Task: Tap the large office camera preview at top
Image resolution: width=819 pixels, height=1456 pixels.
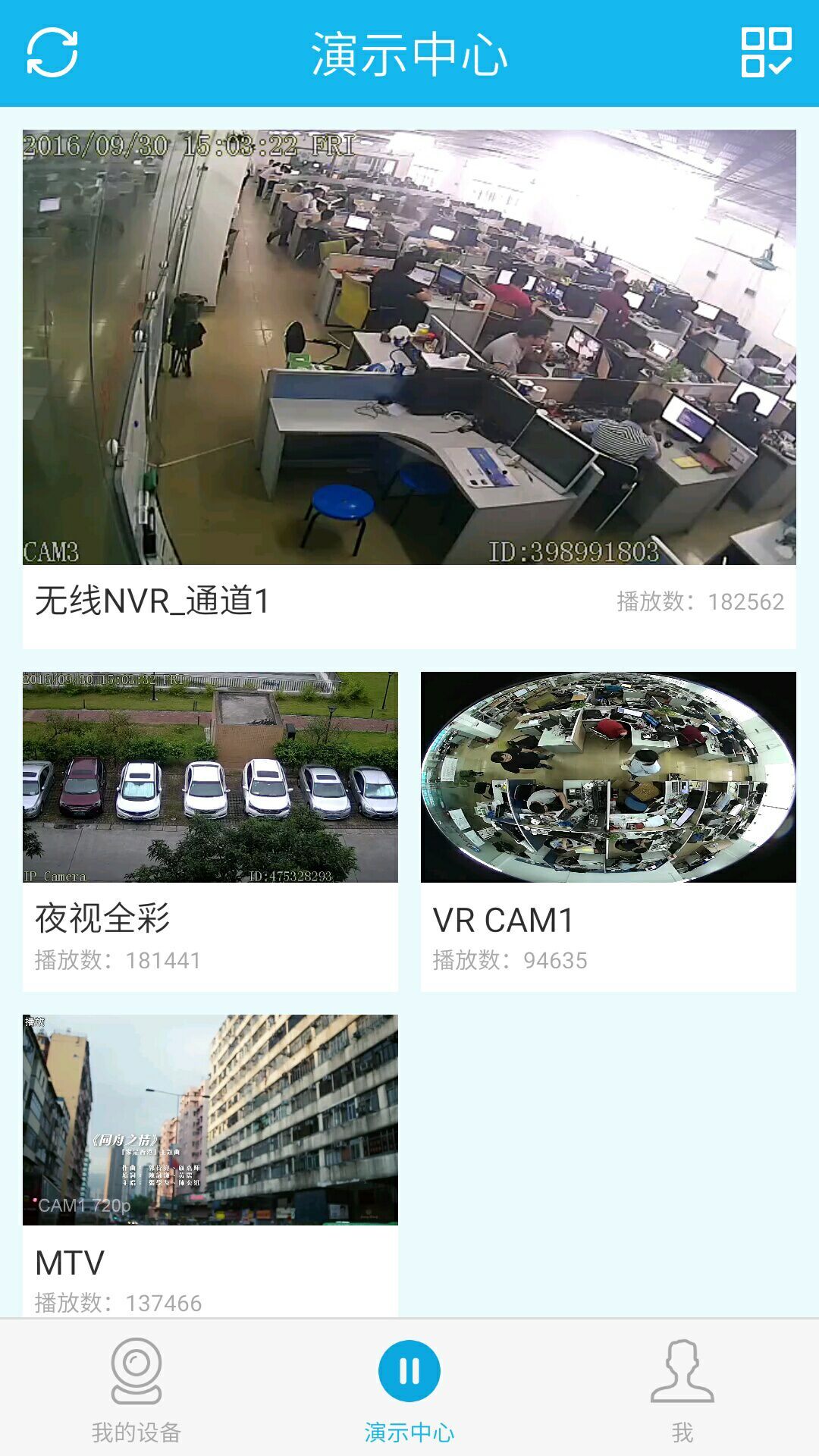Action: click(x=409, y=341)
